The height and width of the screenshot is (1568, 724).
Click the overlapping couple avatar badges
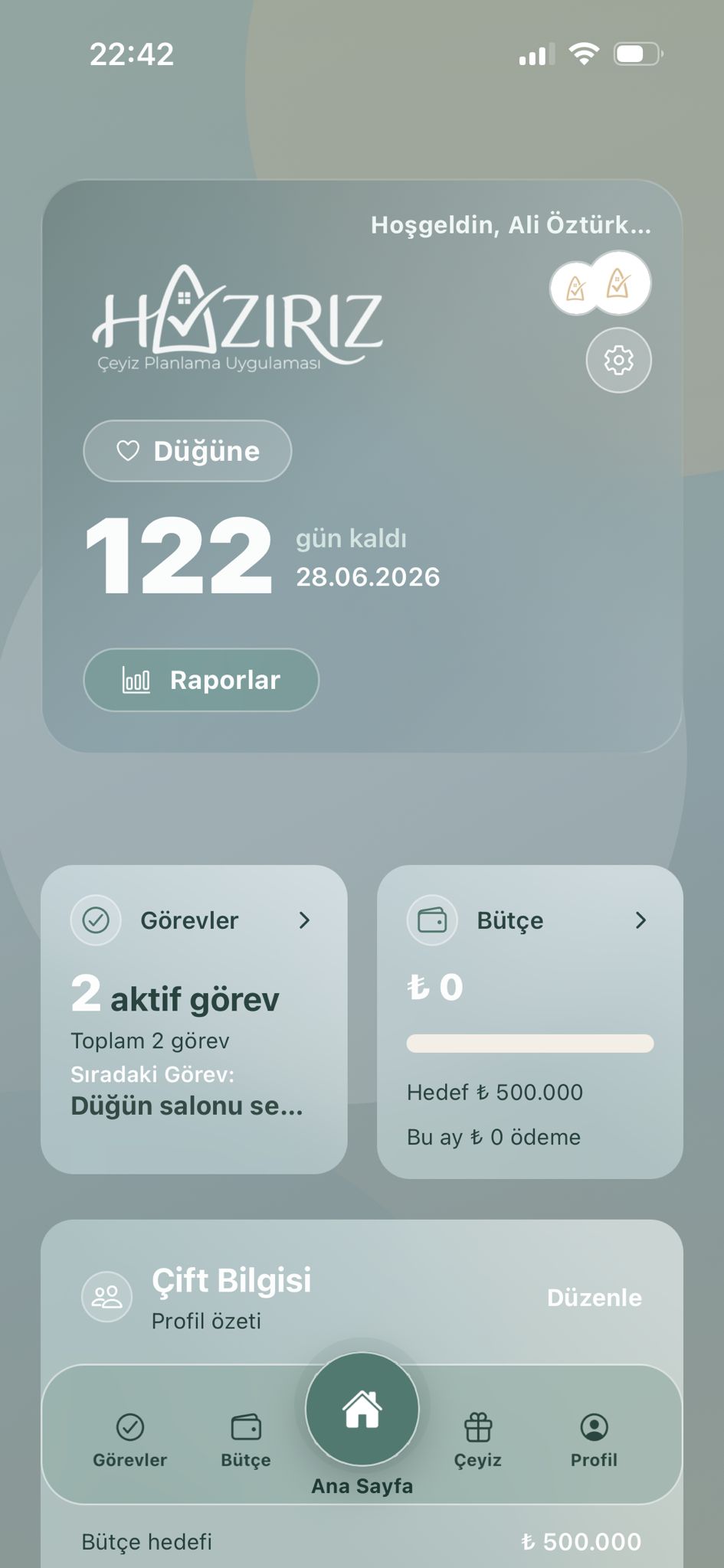(x=600, y=283)
